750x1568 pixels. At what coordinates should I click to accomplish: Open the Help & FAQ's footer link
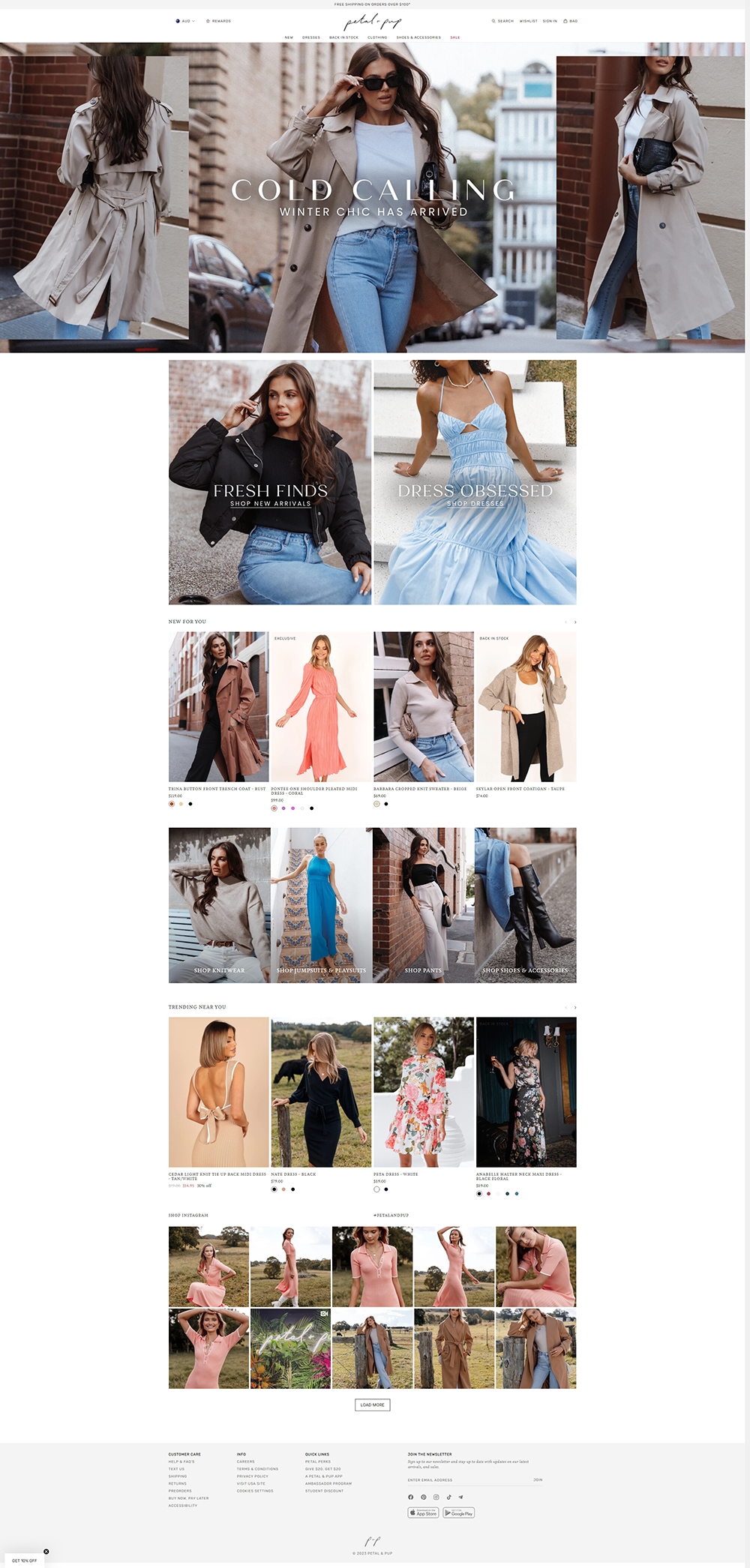[181, 1462]
